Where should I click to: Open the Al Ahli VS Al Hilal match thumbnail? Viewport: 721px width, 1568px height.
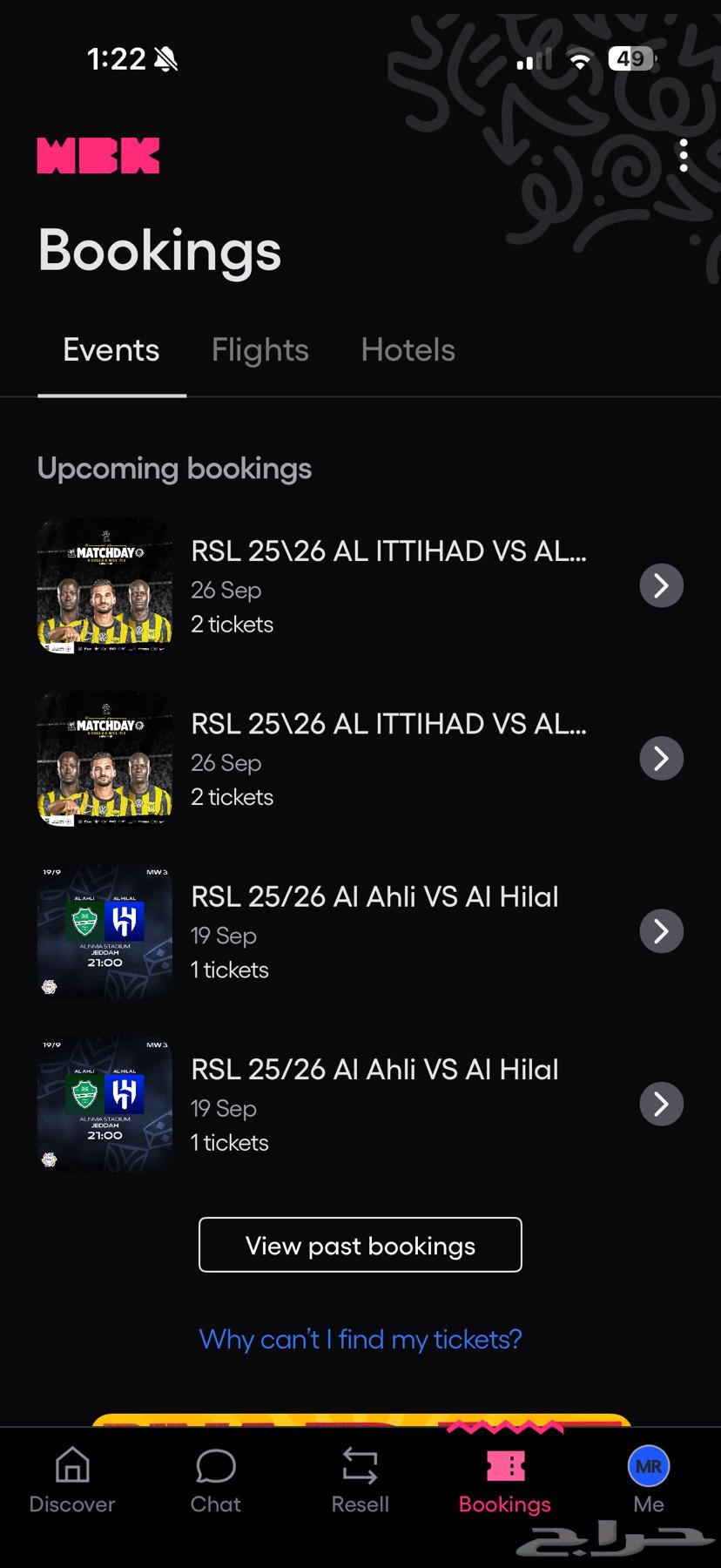tap(104, 930)
